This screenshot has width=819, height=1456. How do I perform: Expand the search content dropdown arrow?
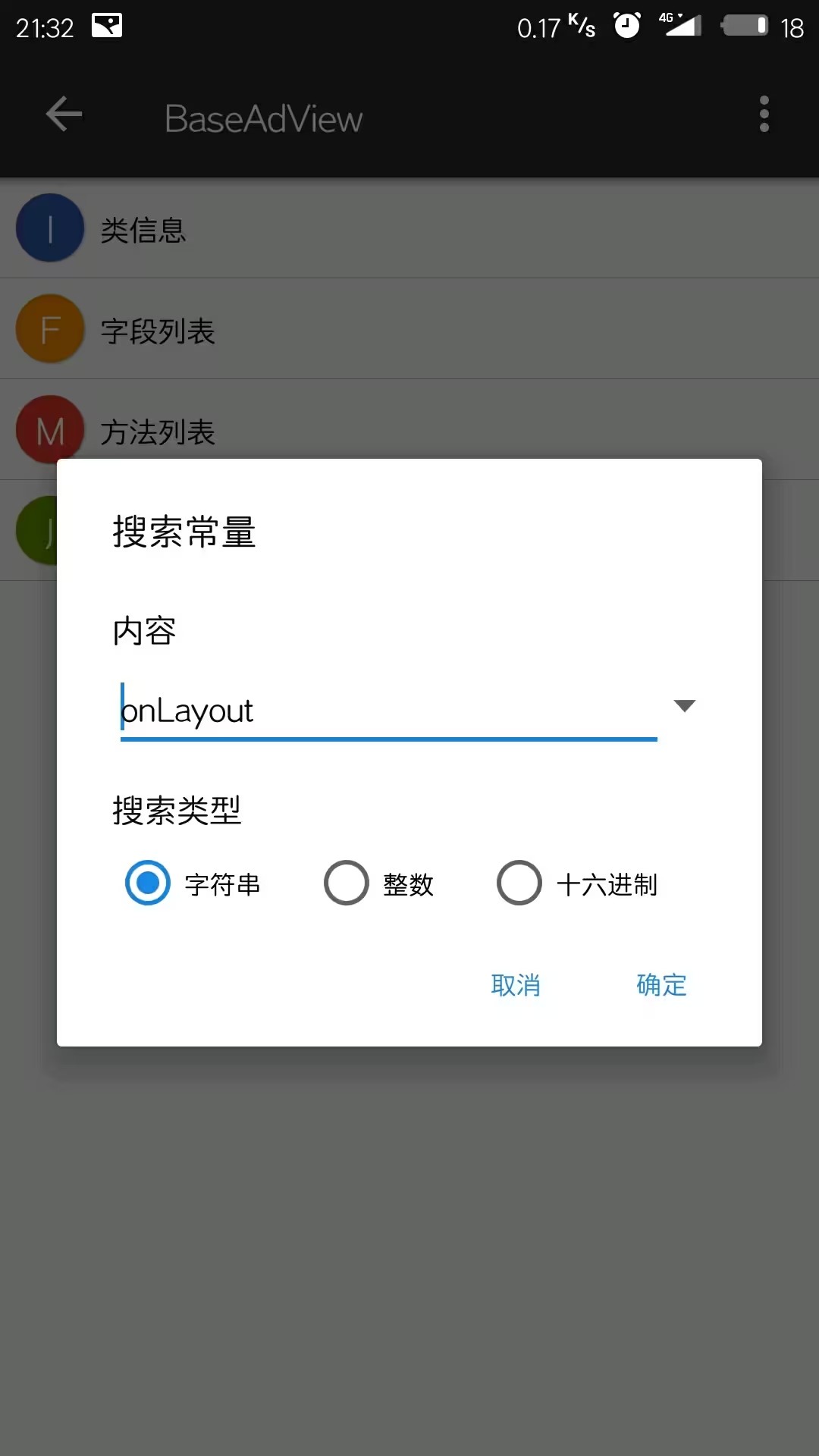(684, 706)
